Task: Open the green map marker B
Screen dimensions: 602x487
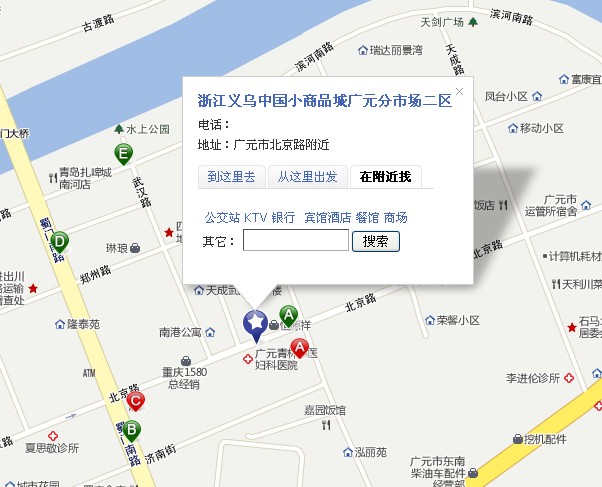Action: [132, 429]
